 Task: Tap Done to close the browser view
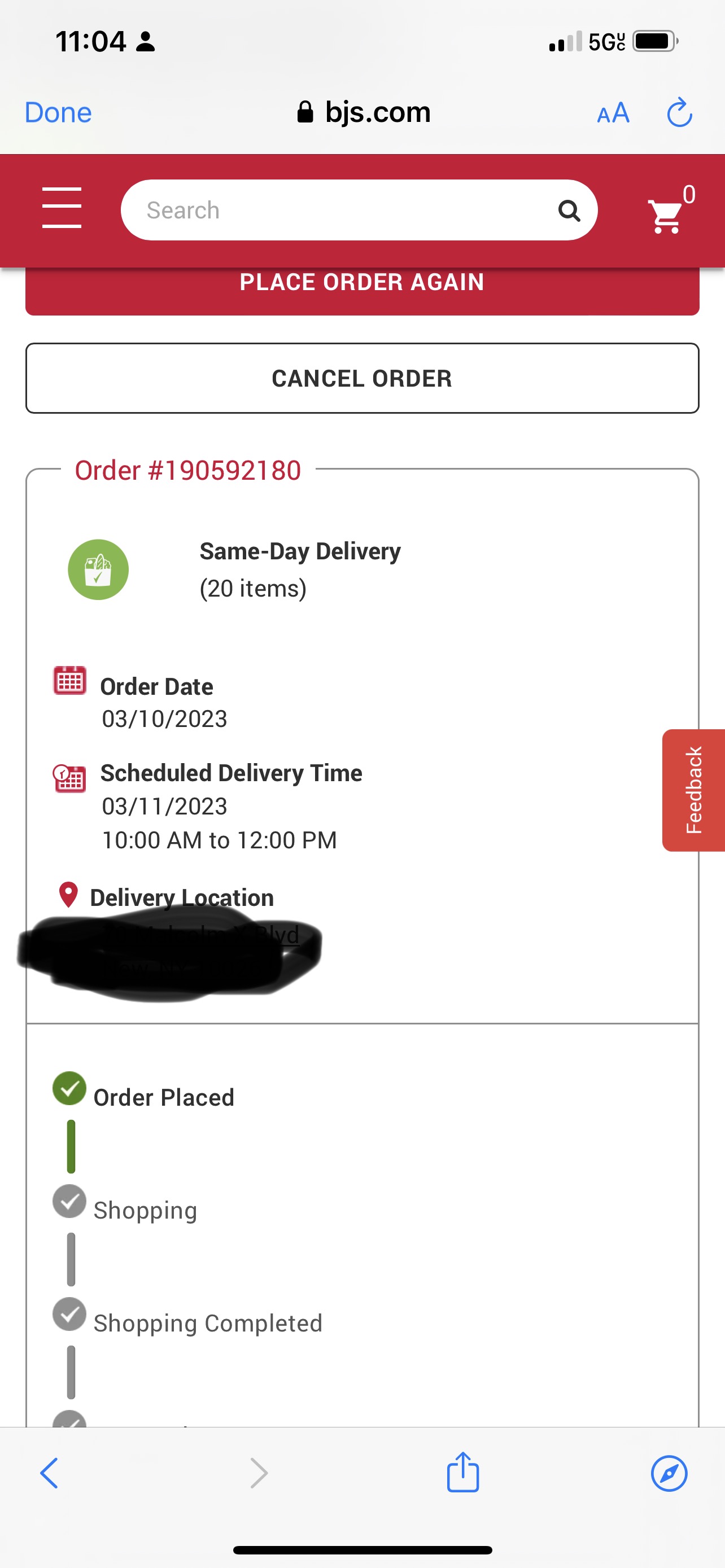tap(58, 113)
